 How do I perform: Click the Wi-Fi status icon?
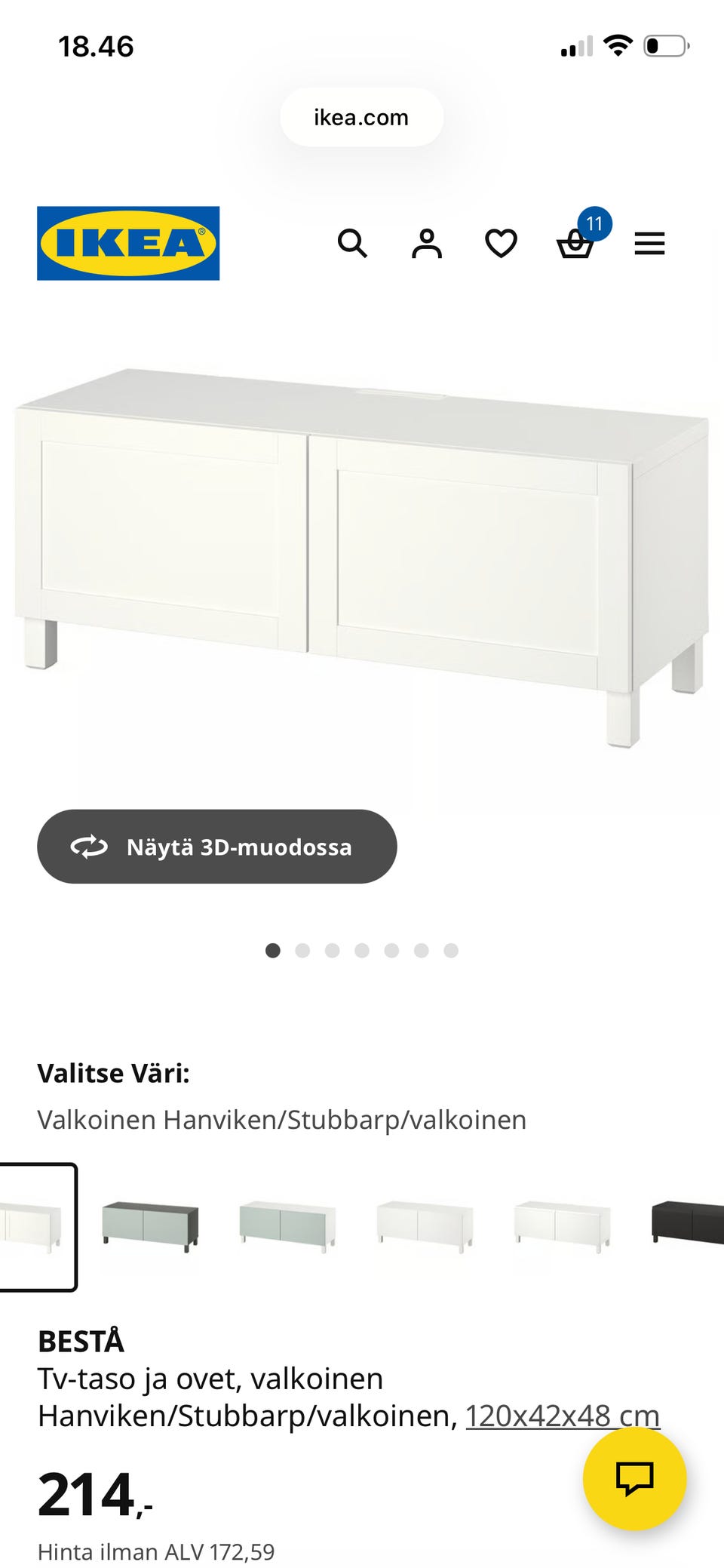click(618, 45)
